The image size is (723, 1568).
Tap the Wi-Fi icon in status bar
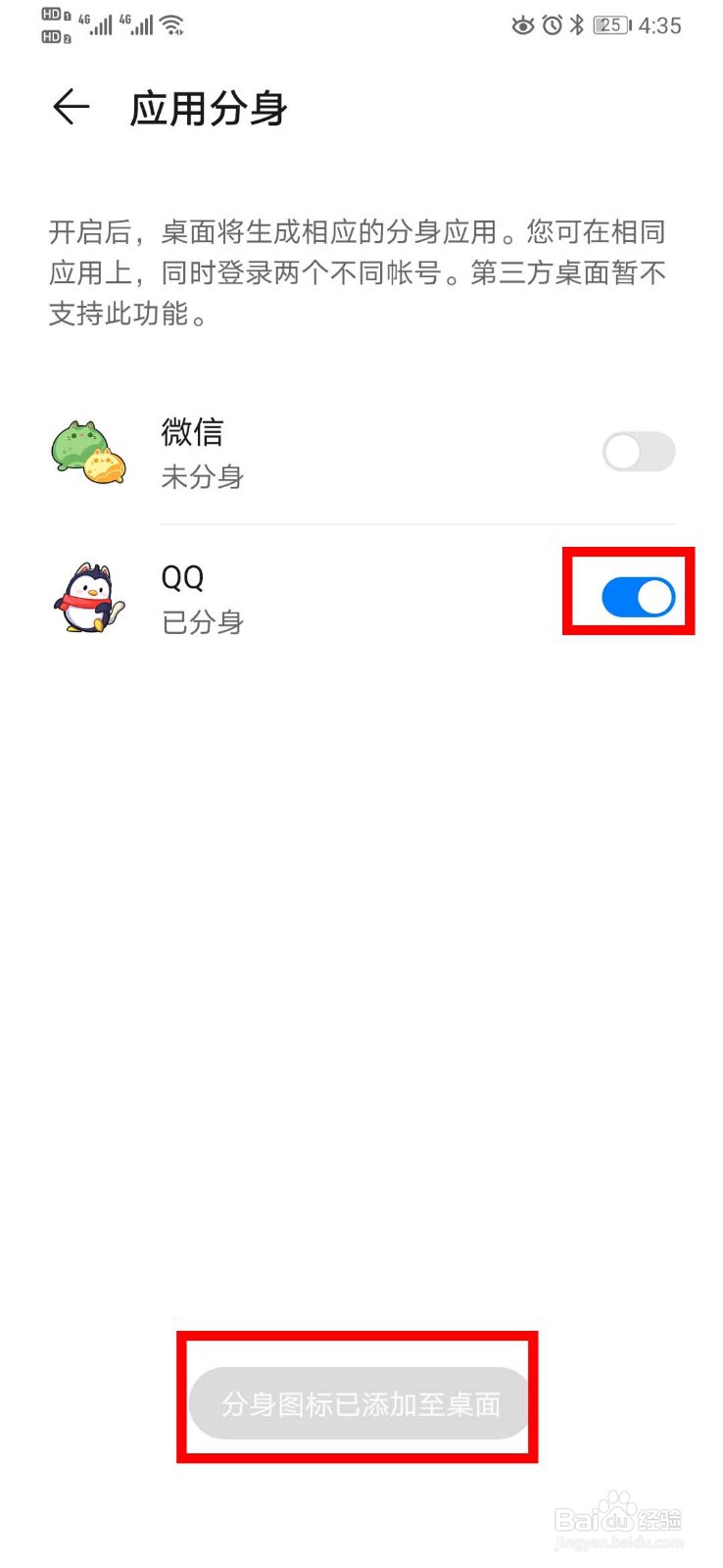[171, 24]
